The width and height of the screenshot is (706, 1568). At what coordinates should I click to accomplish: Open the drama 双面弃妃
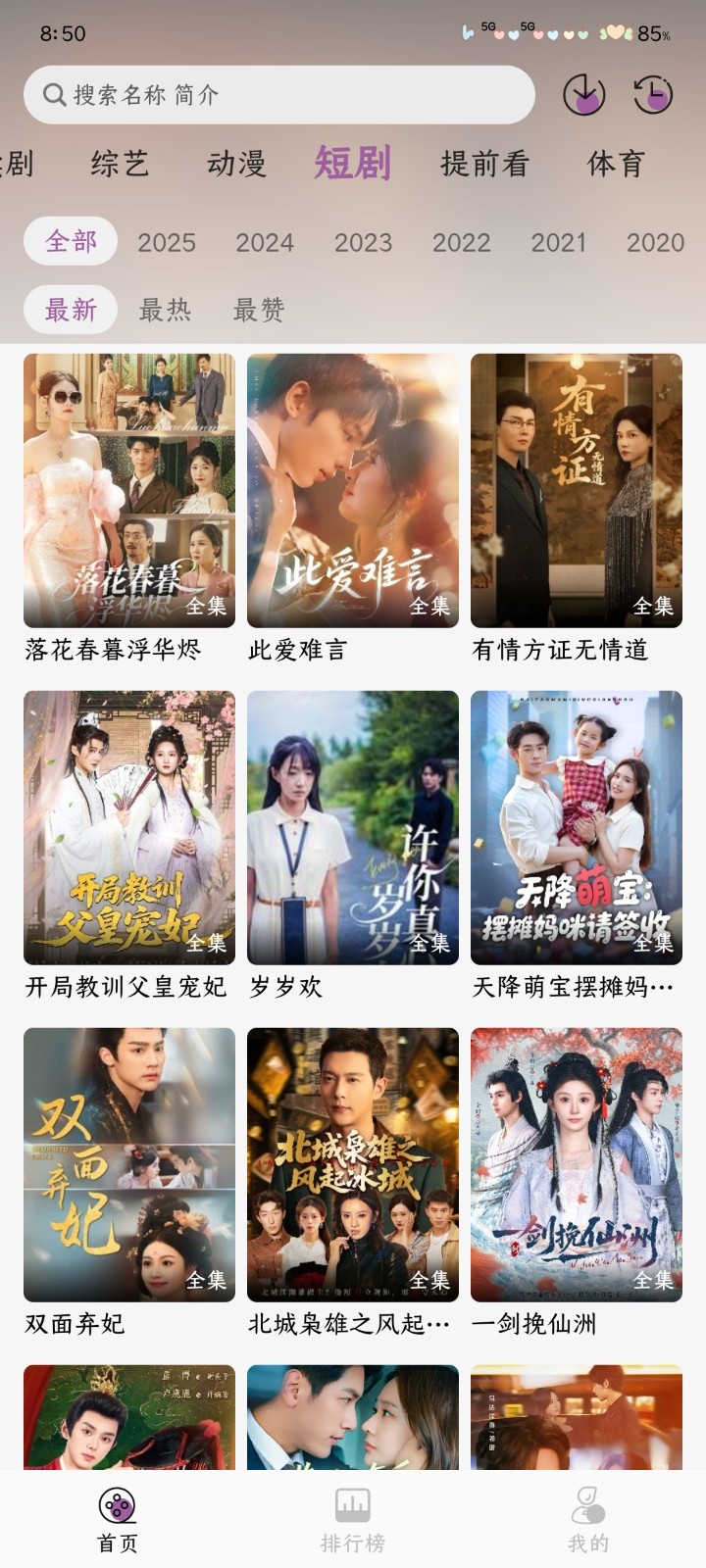pyautogui.click(x=129, y=1164)
